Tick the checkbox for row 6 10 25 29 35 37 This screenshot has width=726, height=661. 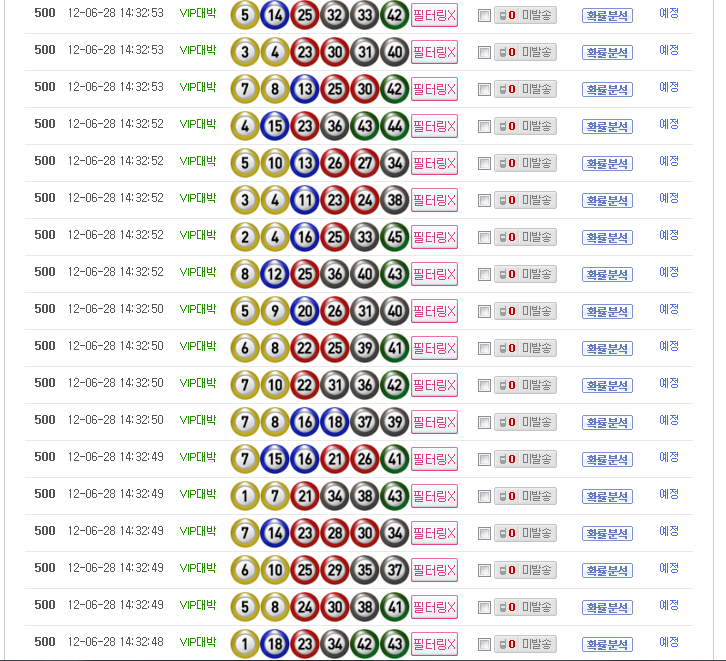(485, 571)
